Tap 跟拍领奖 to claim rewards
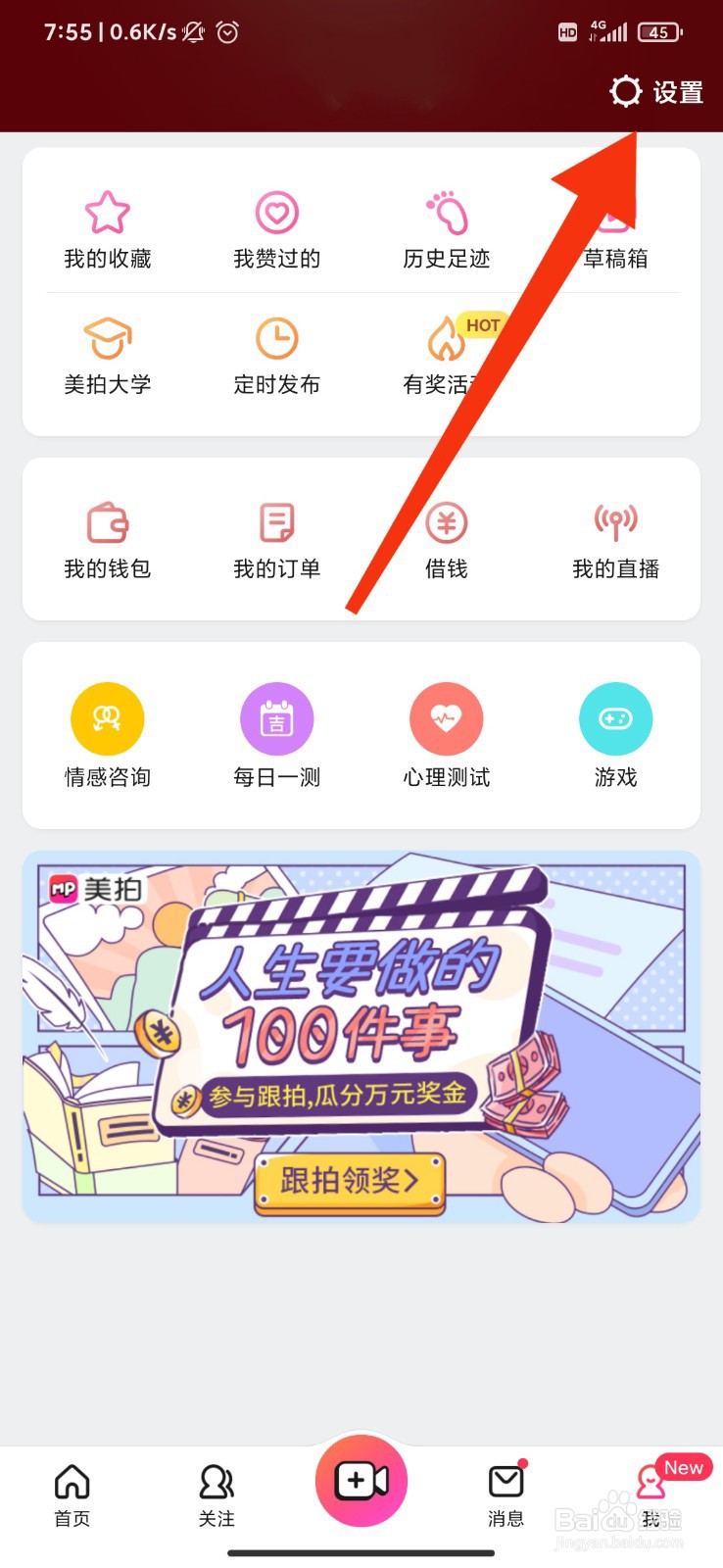Image resolution: width=723 pixels, height=1568 pixels. click(x=350, y=1183)
